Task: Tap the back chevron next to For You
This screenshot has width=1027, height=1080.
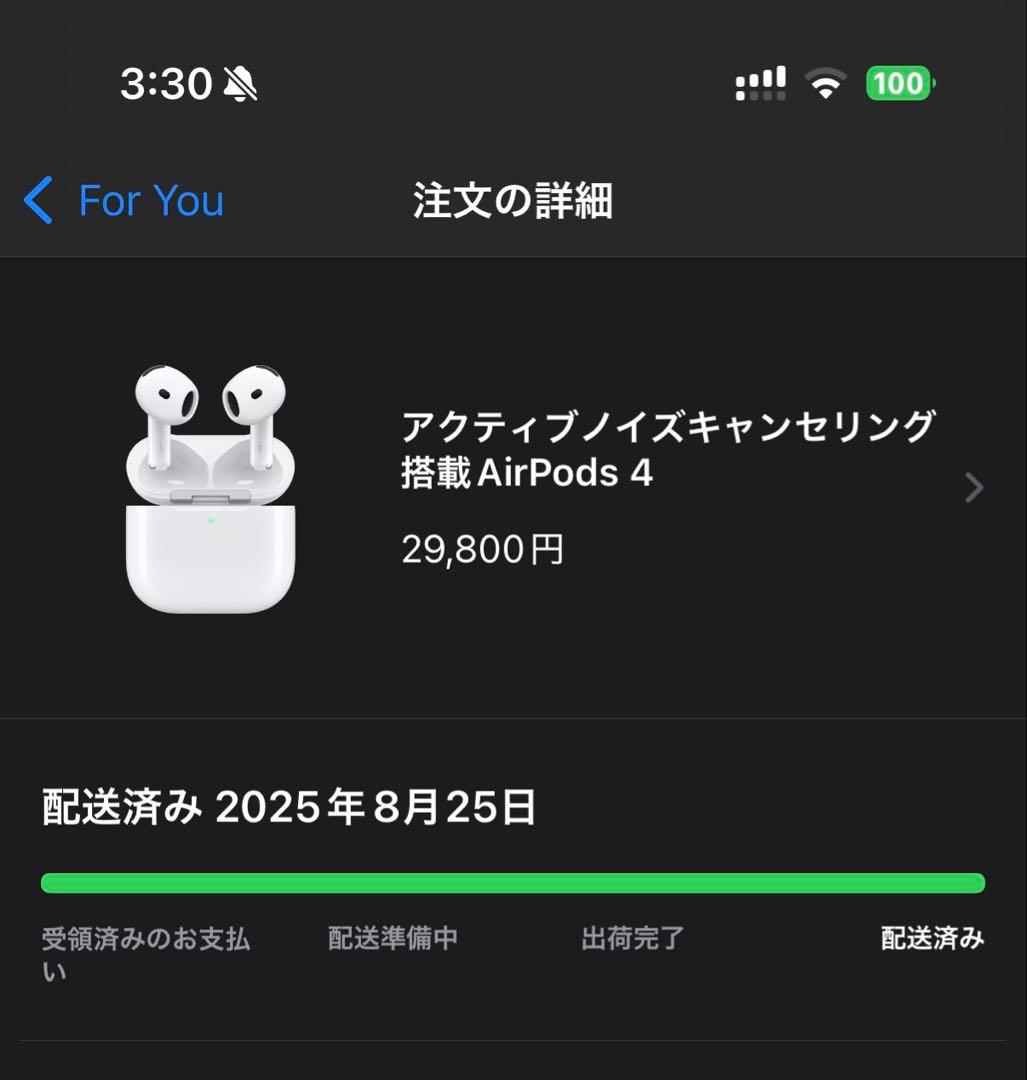Action: click(x=36, y=200)
